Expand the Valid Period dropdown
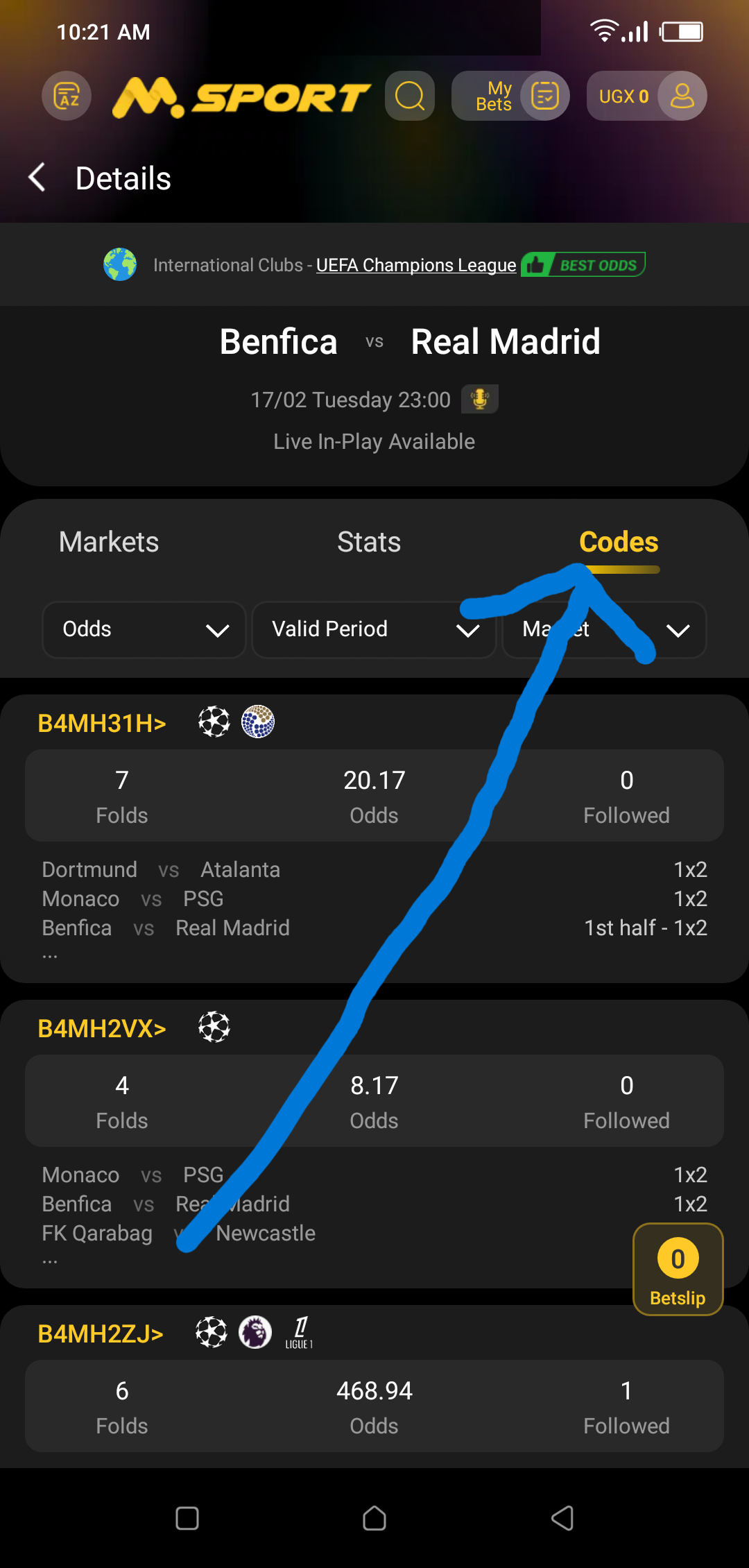The width and height of the screenshot is (749, 1568). [374, 629]
